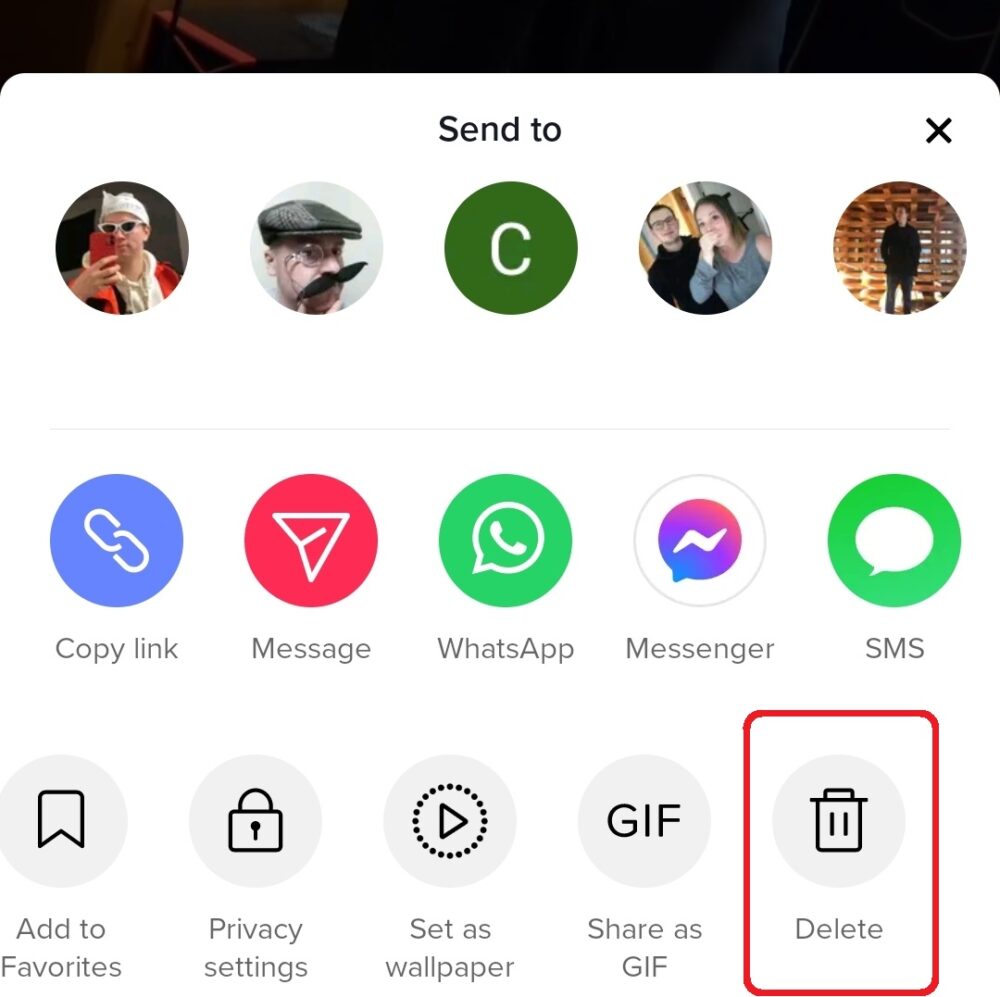This screenshot has width=1000, height=997.
Task: Close the Send to sheet
Action: click(x=938, y=131)
